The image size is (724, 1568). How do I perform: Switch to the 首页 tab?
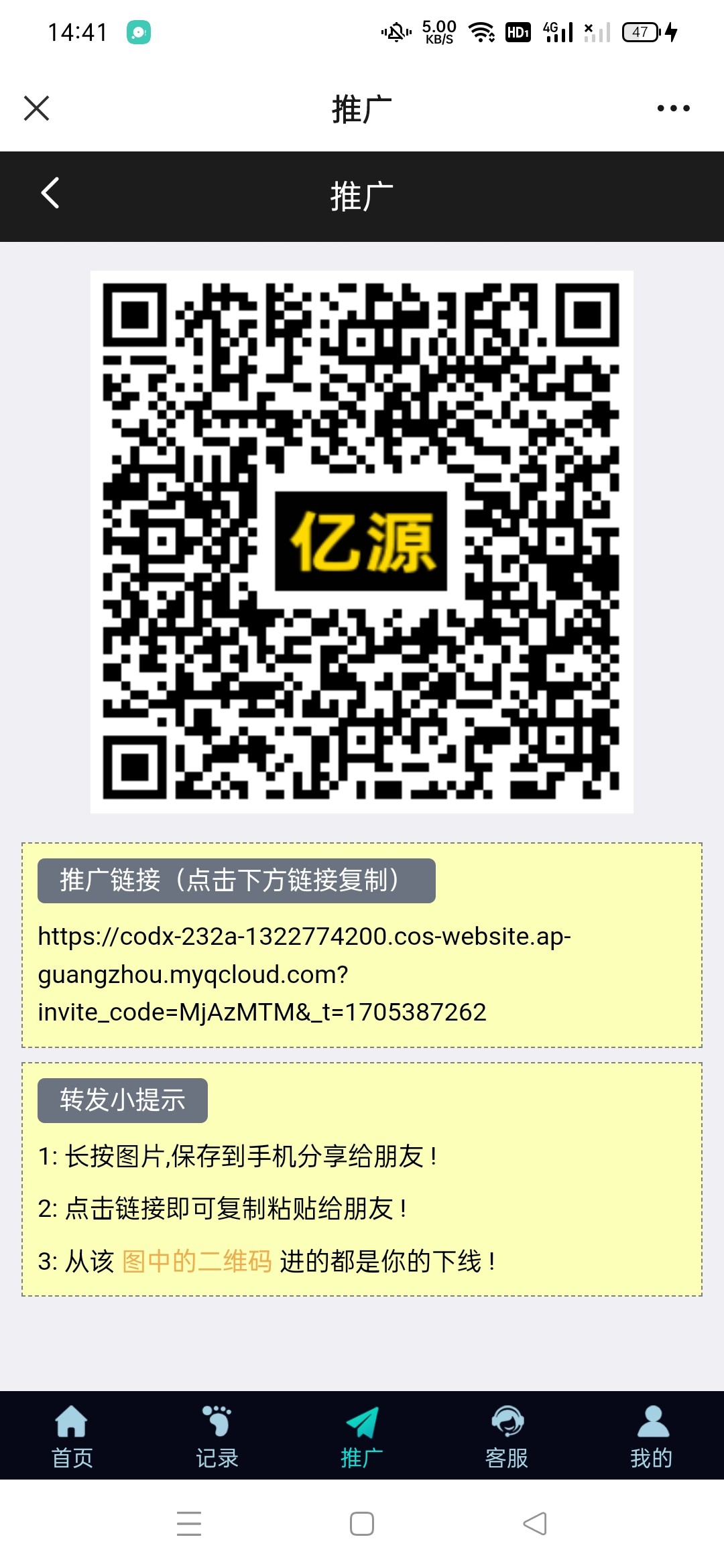72,1436
